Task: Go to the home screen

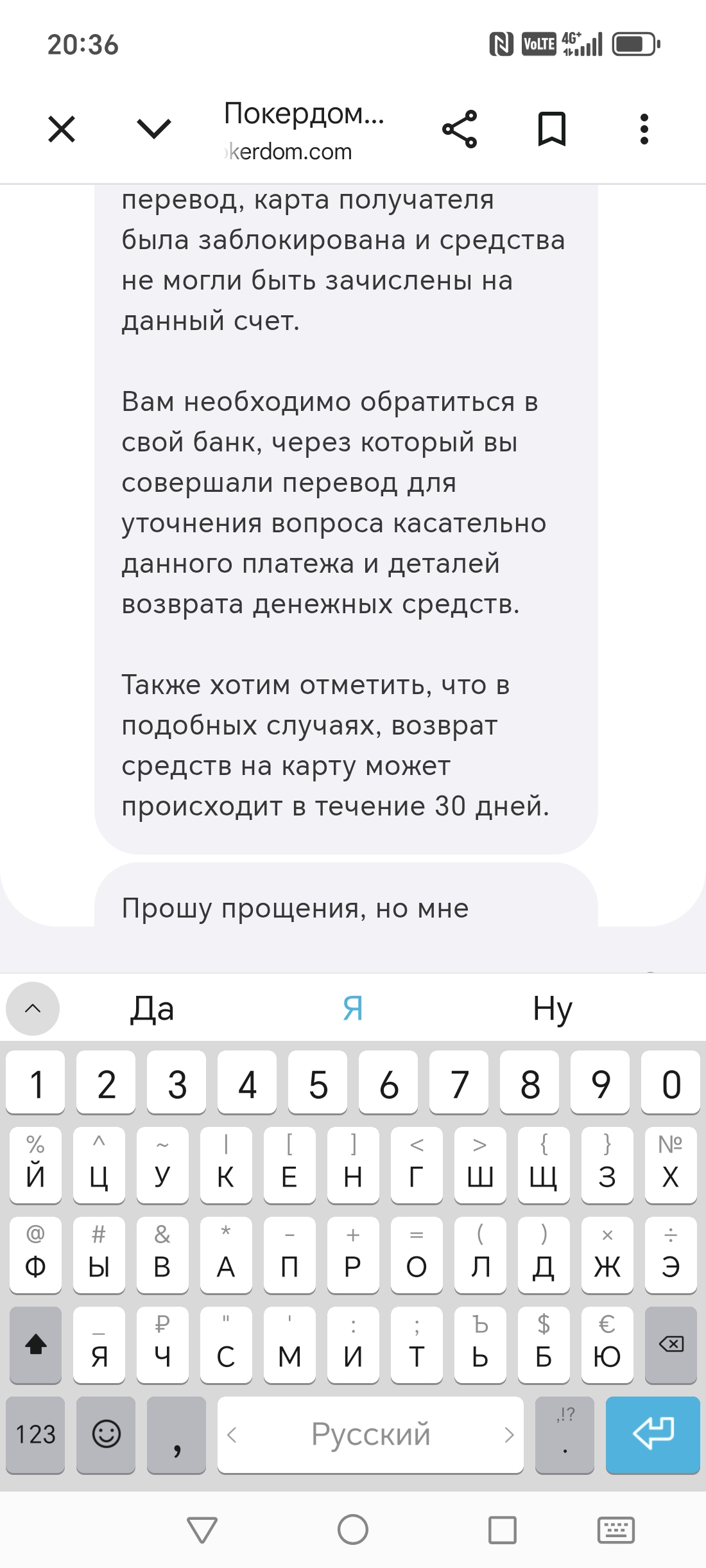Action: pos(352,1530)
